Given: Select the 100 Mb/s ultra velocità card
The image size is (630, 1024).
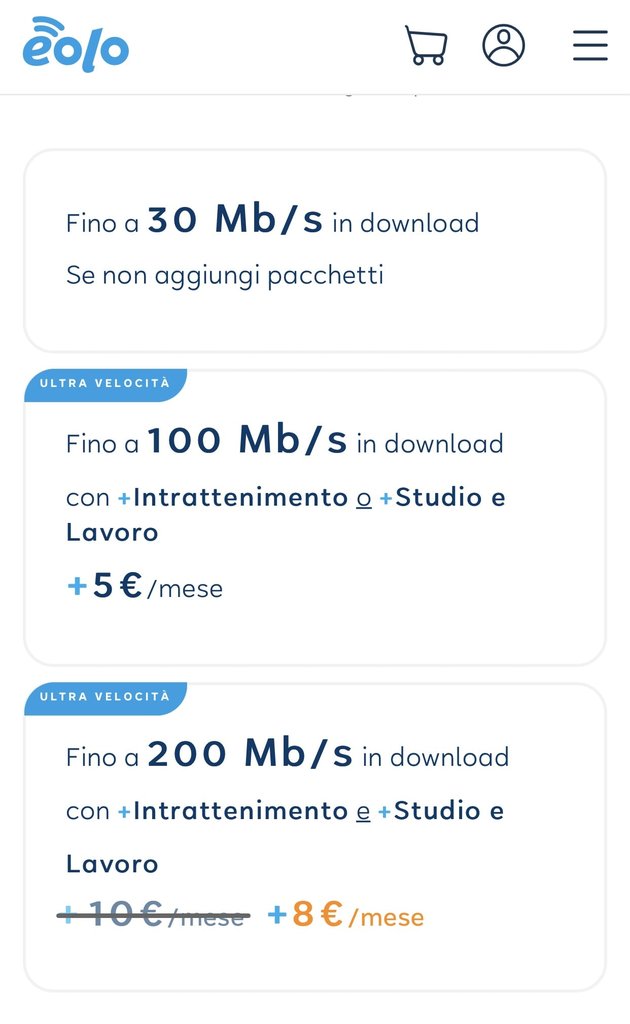Looking at the screenshot, I should tap(315, 517).
